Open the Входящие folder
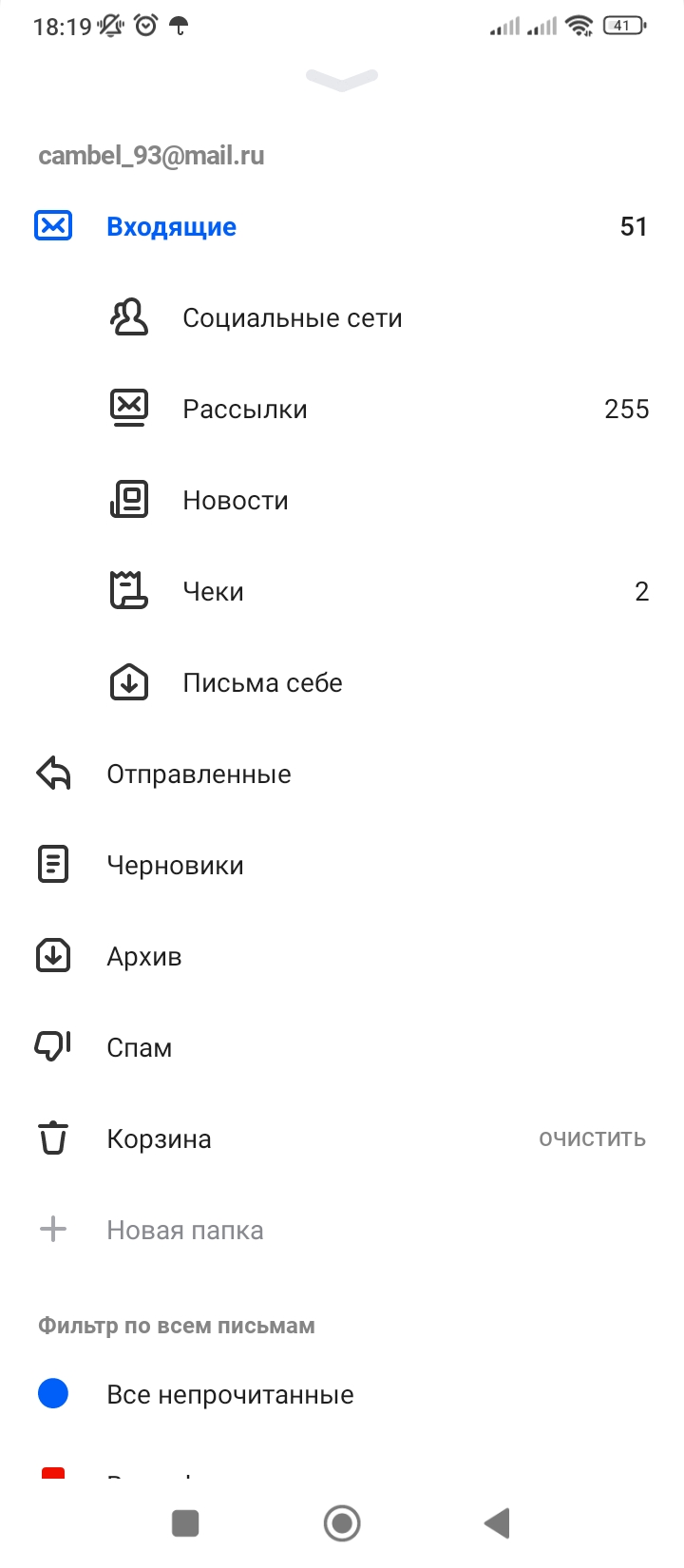This screenshot has width=684, height=1568. click(x=171, y=227)
